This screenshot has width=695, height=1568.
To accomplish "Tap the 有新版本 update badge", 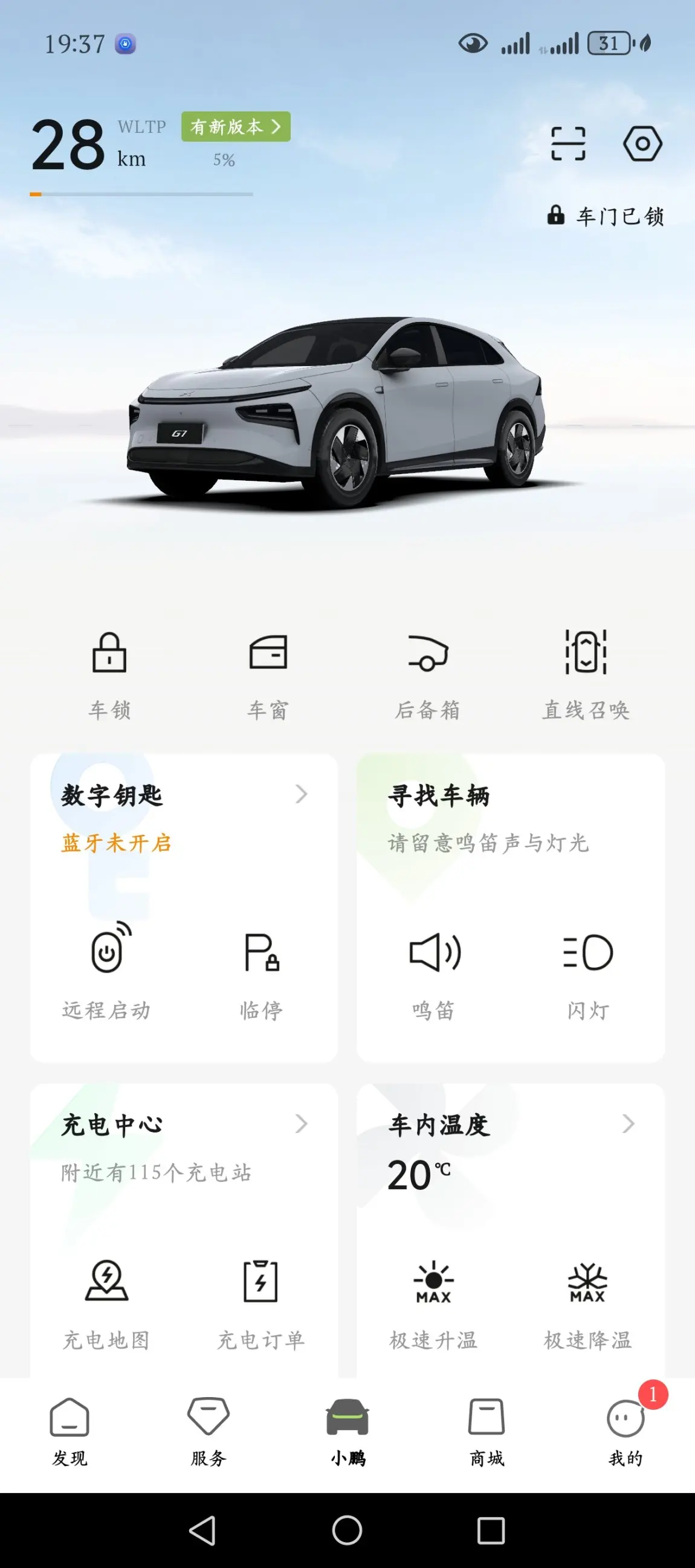I will click(236, 127).
